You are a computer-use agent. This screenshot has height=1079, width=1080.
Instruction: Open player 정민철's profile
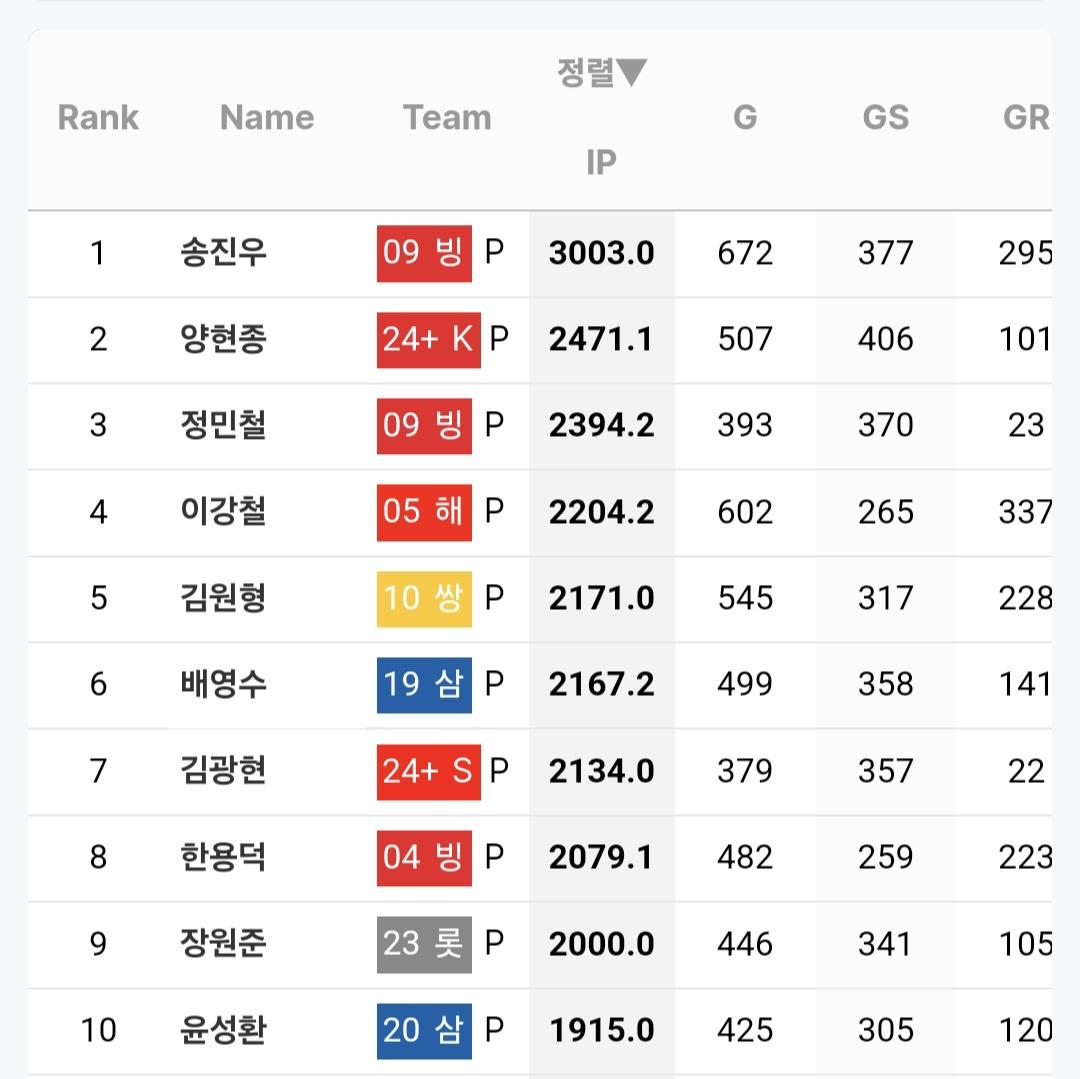(223, 425)
